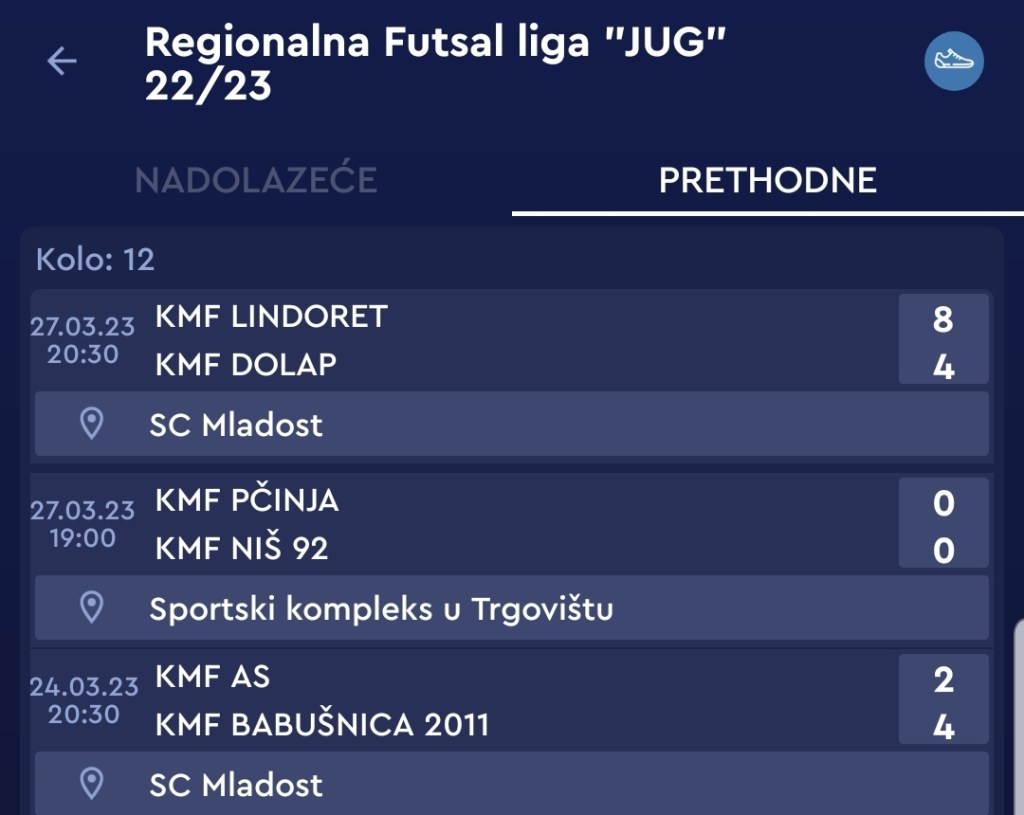Tap the blue shoe icon
1024x815 pixels.
coord(953,61)
